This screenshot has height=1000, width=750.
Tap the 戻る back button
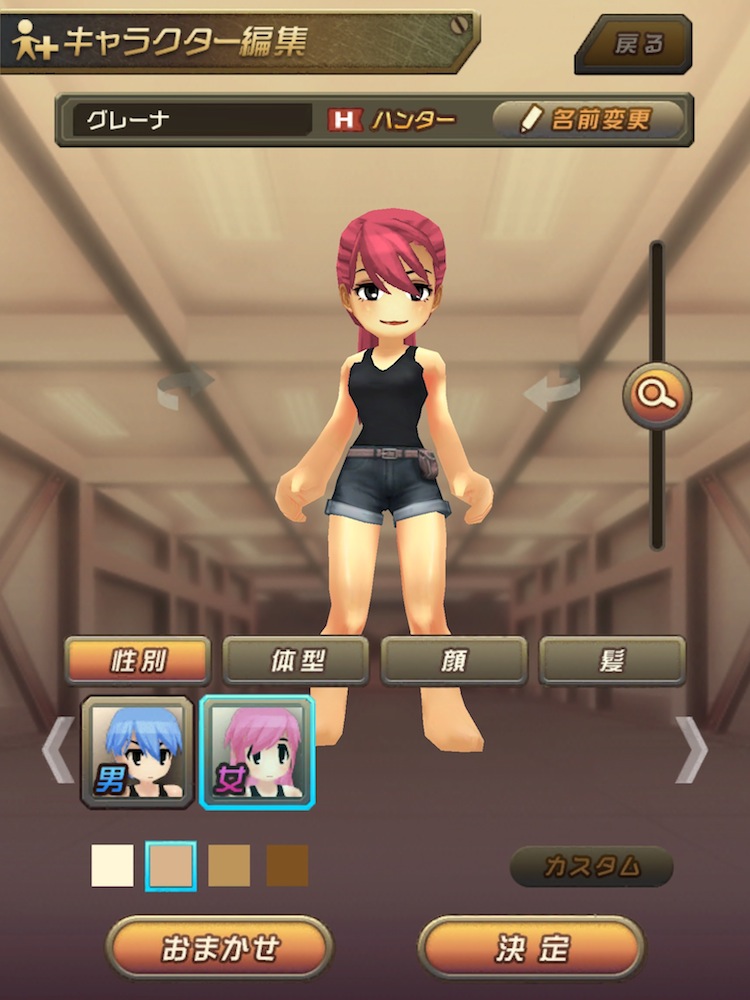(634, 46)
